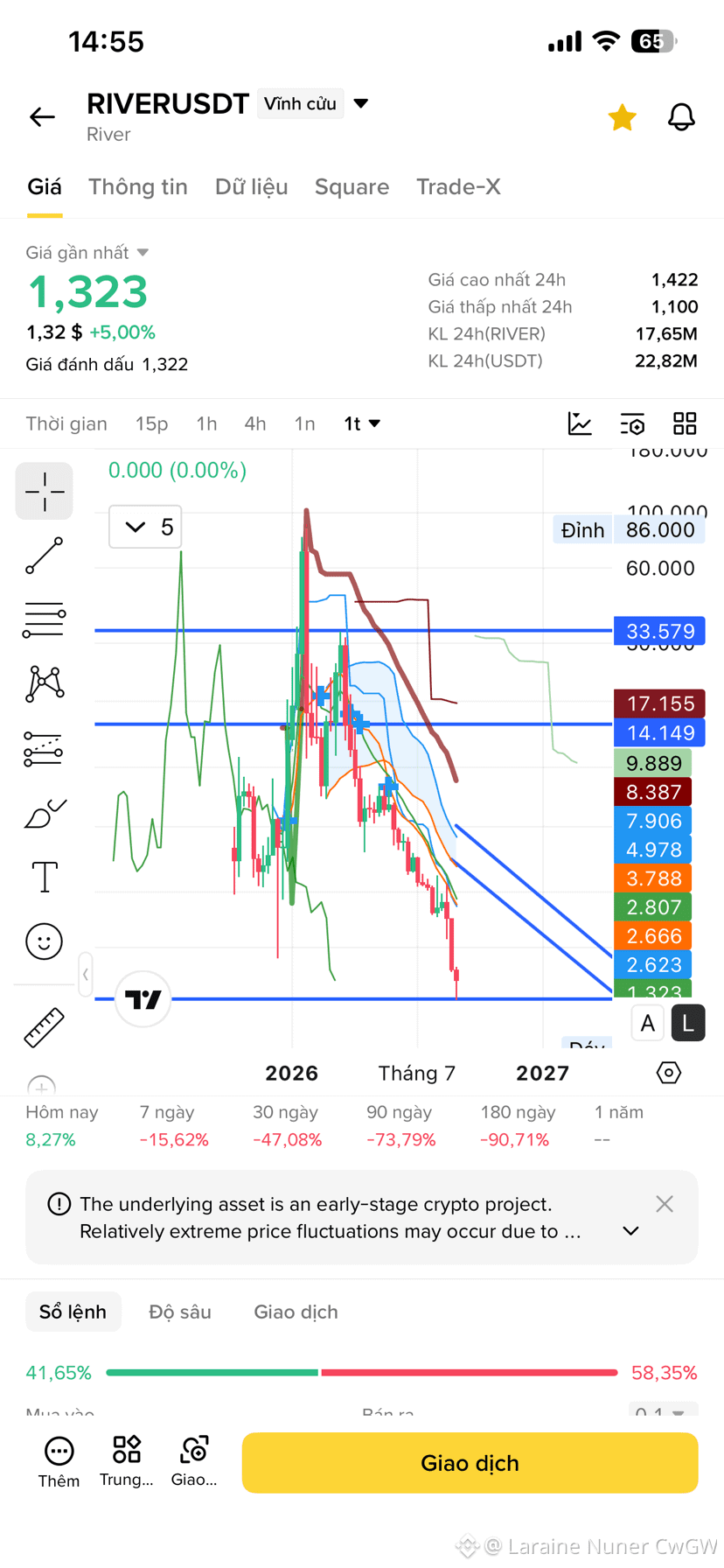Tap the yellow Giao dịch button
The image size is (724, 1568).
point(470,1463)
